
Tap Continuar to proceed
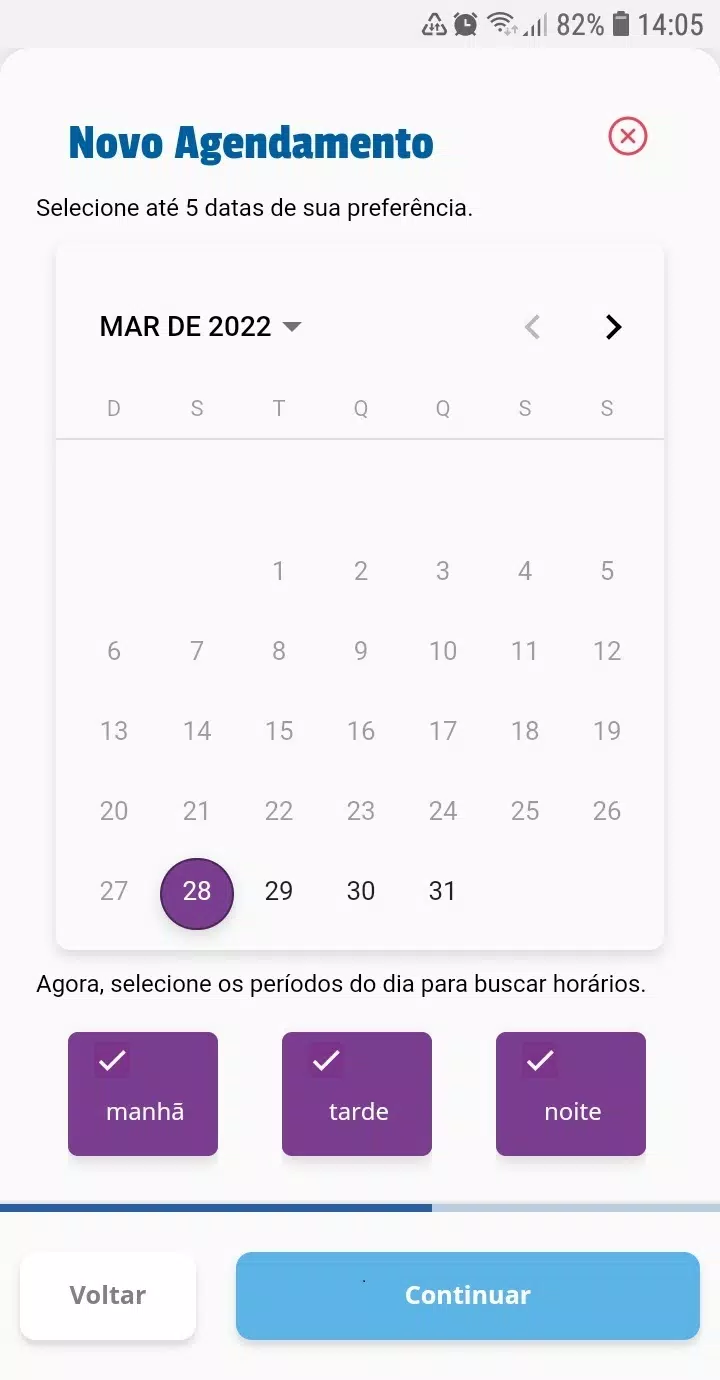click(x=468, y=1295)
